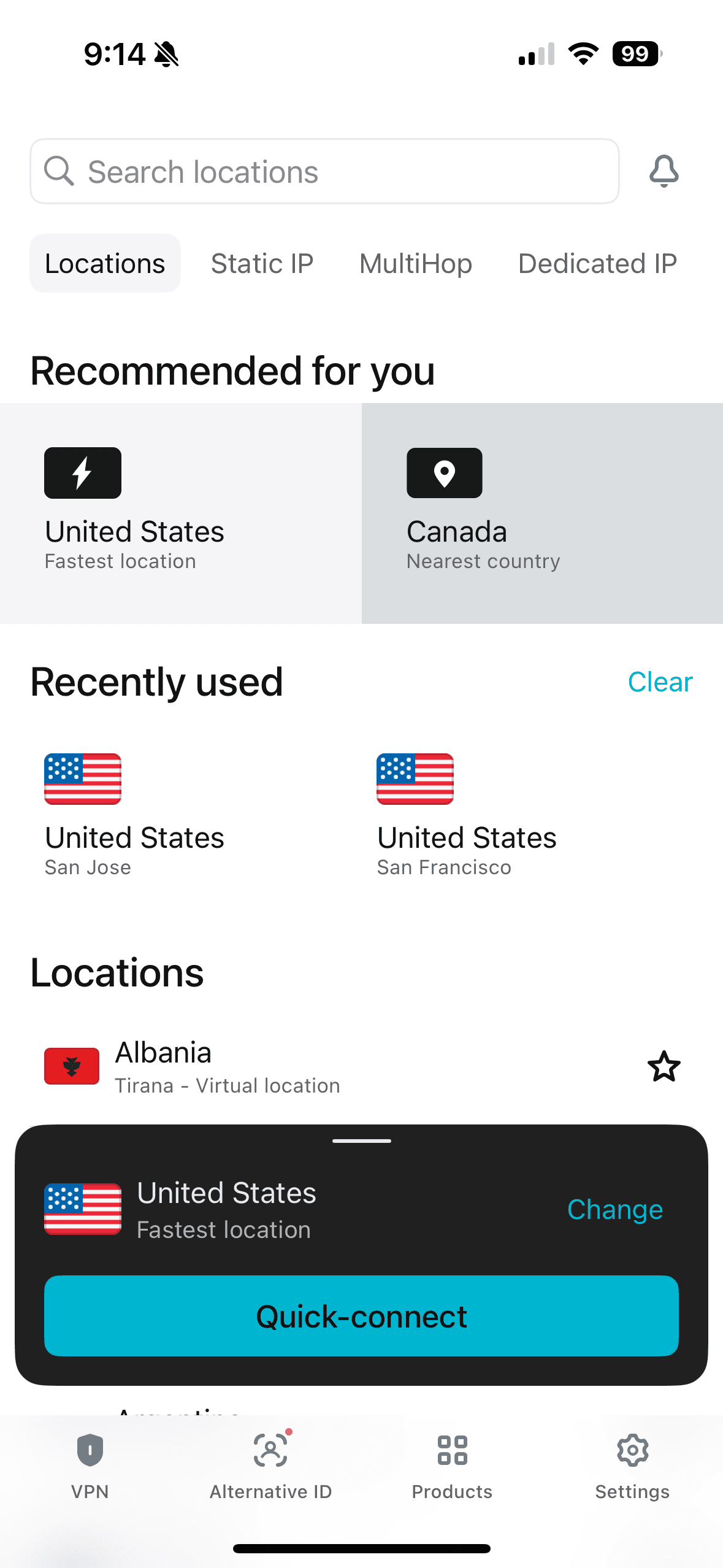Viewport: 723px width, 1568px height.
Task: Tap Change to pick another location
Action: (614, 1210)
